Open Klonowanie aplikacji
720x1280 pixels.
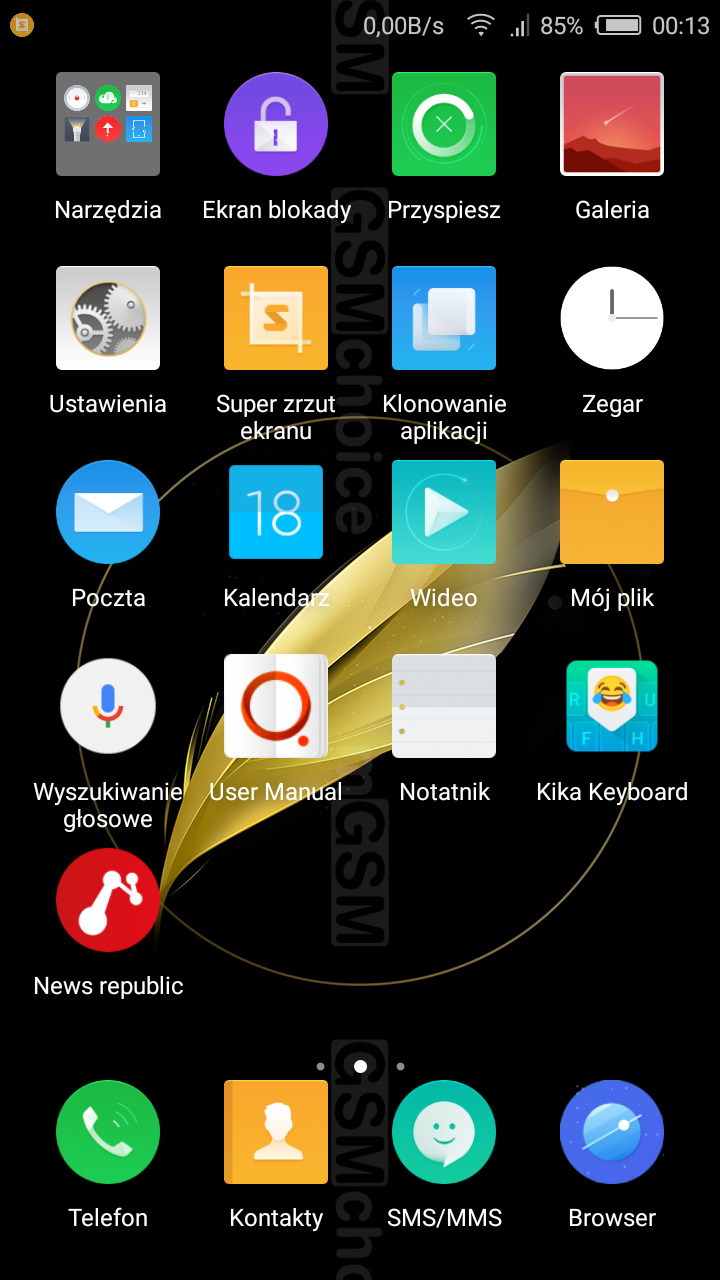(x=444, y=318)
